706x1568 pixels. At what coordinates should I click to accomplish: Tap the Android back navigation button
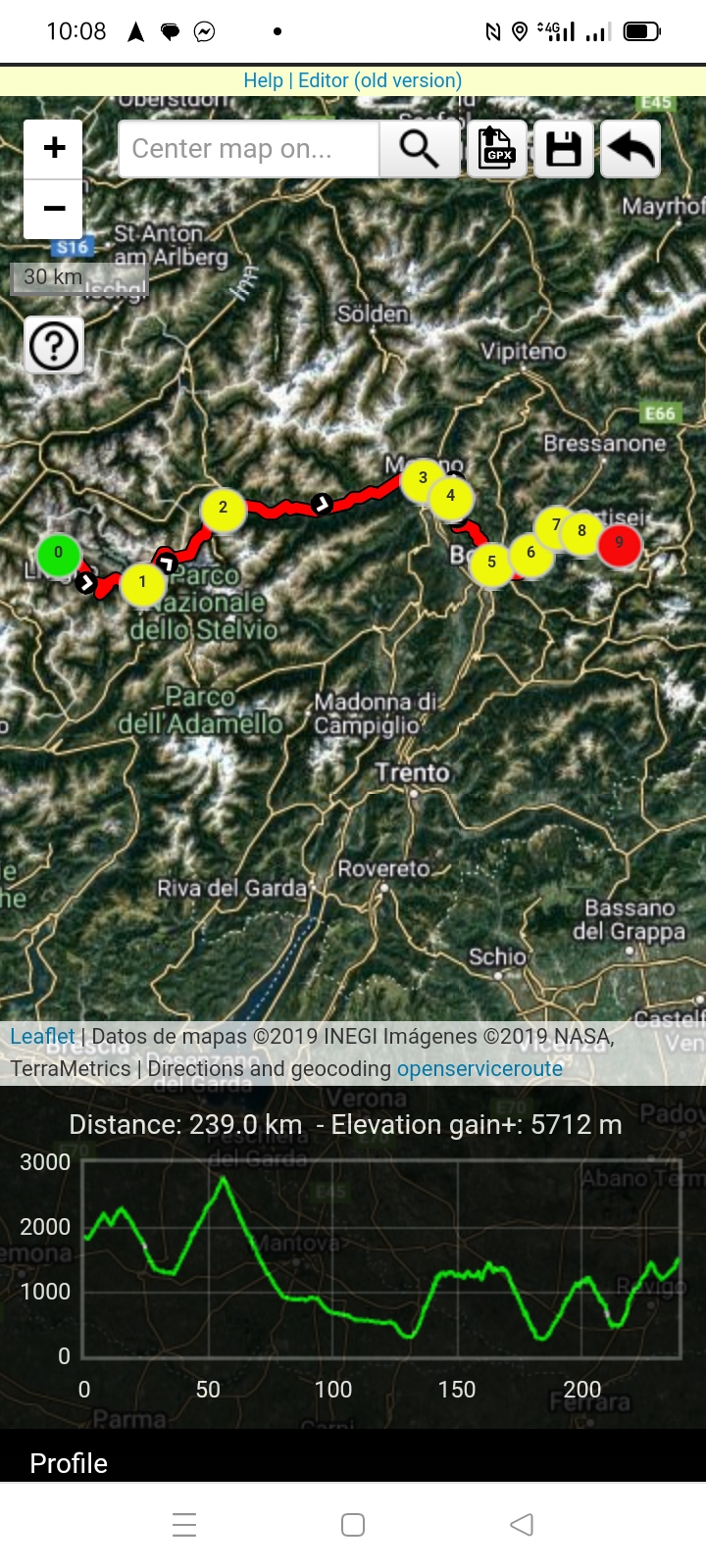coord(521,1524)
